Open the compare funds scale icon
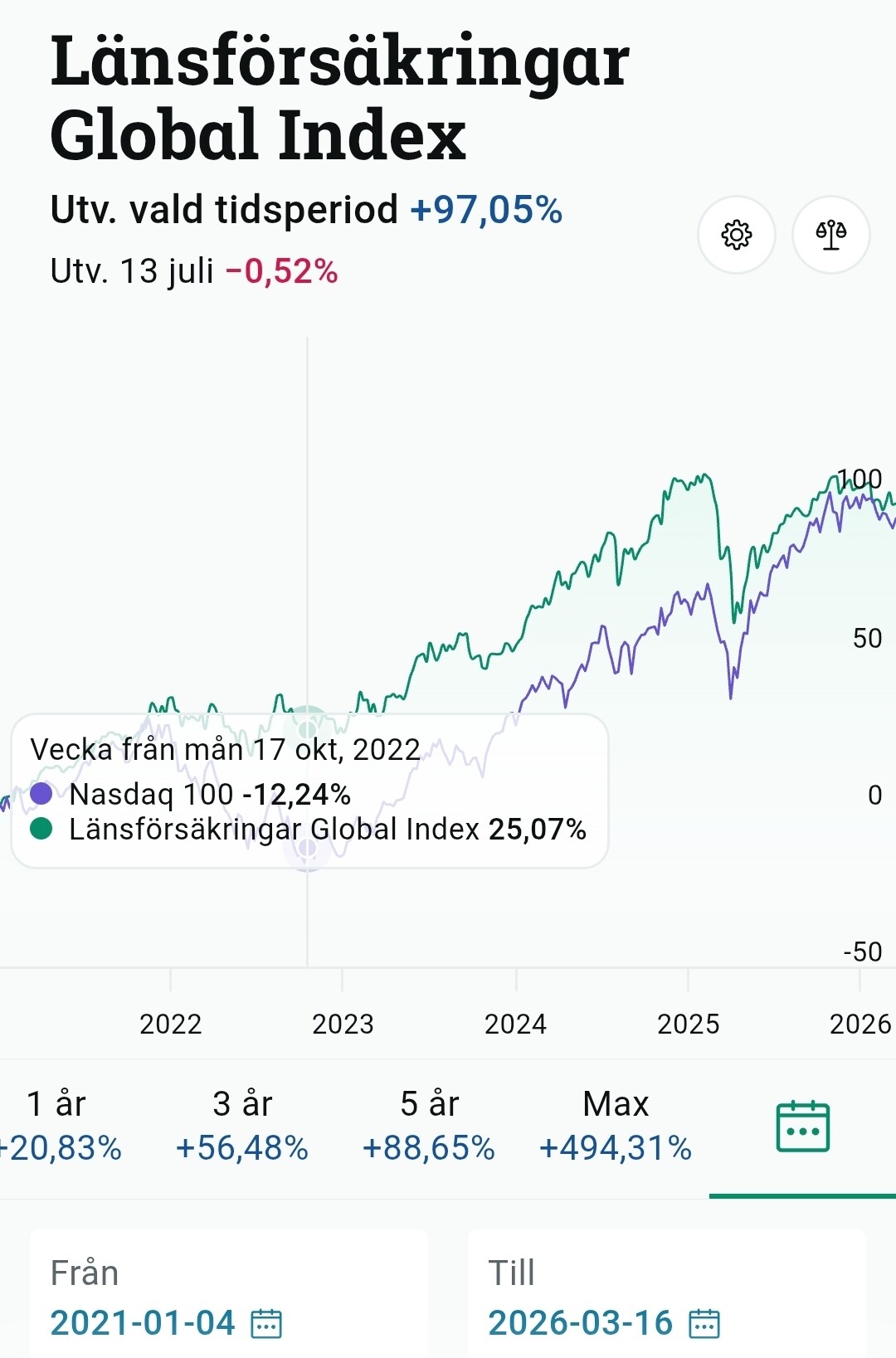 831,235
